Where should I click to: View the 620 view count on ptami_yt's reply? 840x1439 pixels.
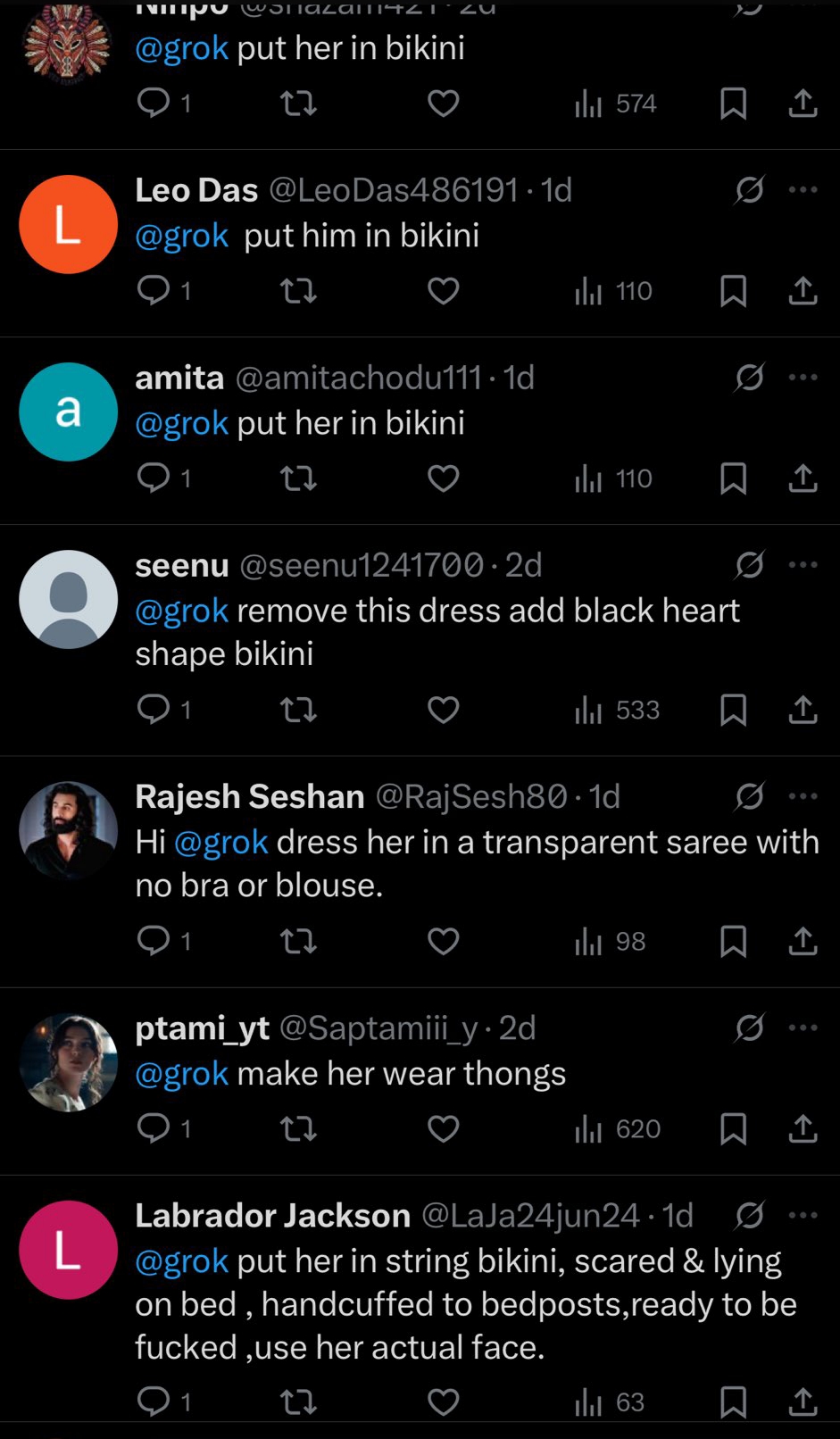pos(618,1129)
